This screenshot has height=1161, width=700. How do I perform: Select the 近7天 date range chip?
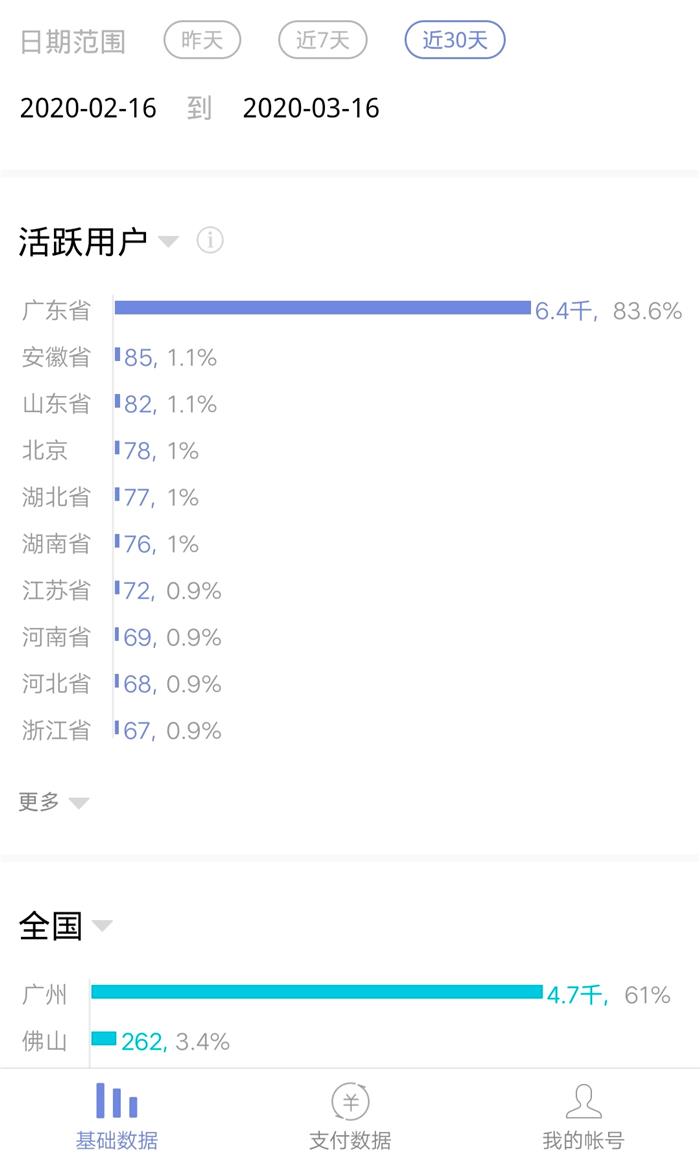(x=322, y=40)
